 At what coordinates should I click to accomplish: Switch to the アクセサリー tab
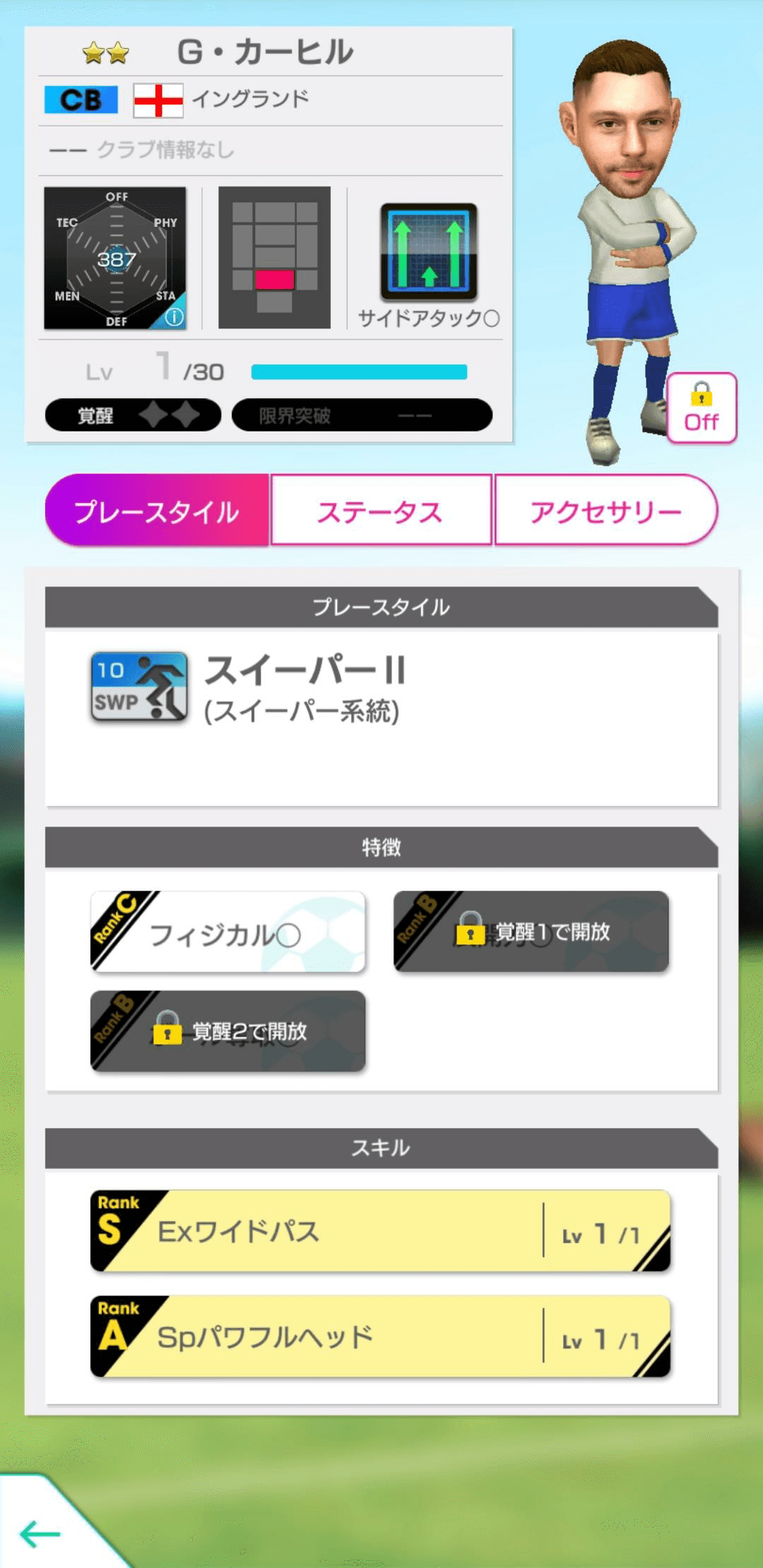(605, 511)
